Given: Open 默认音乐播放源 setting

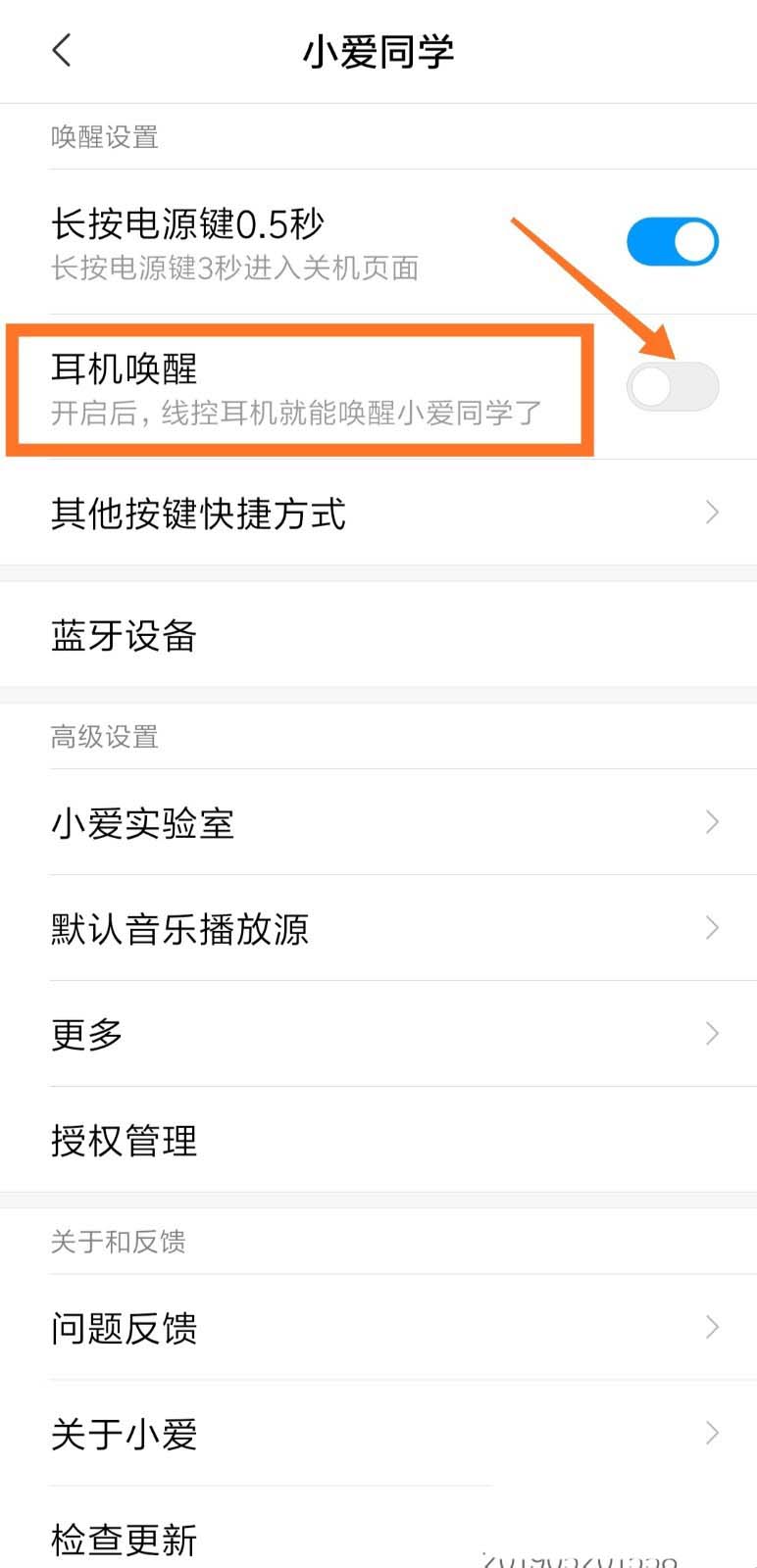Looking at the screenshot, I should point(378,928).
